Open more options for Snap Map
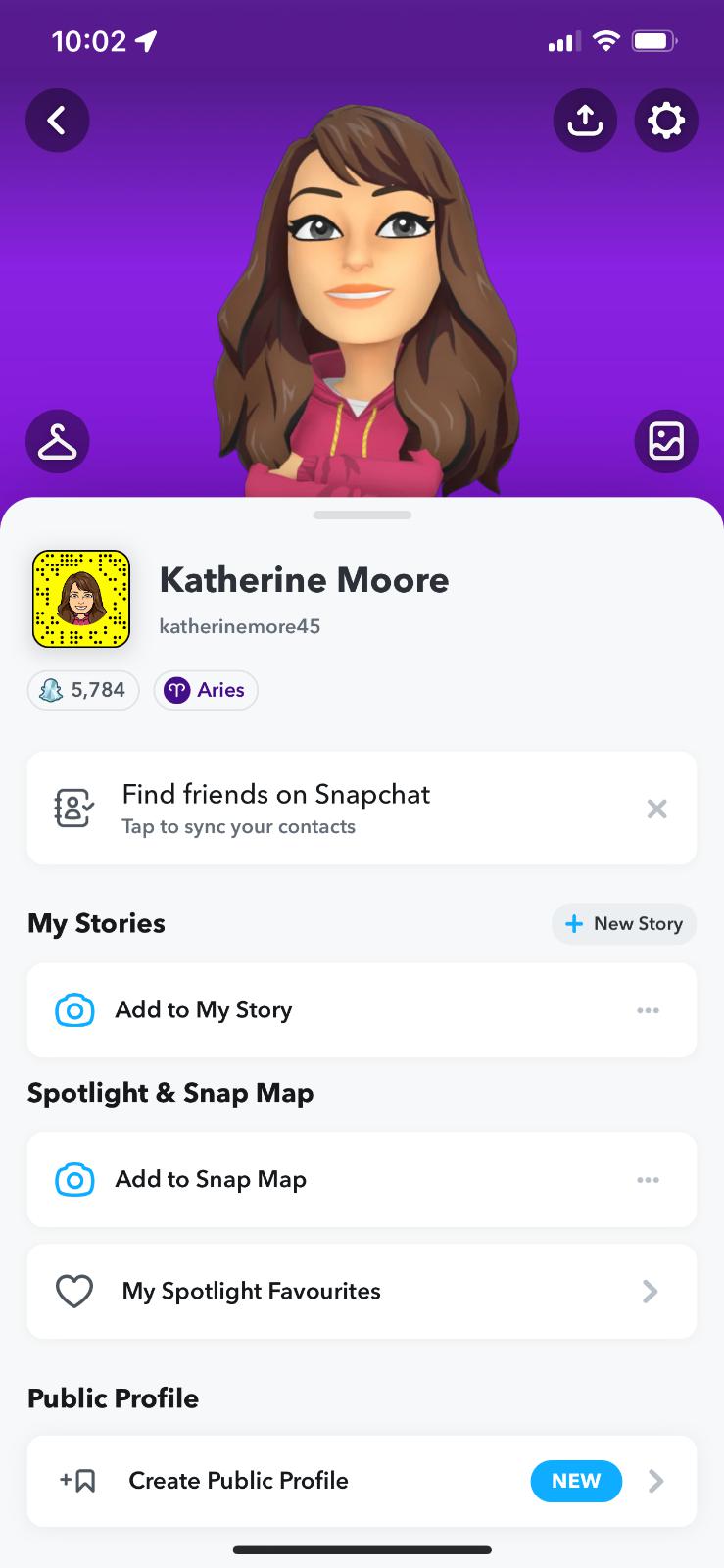Screen dimensions: 724x1568 pos(648,1180)
